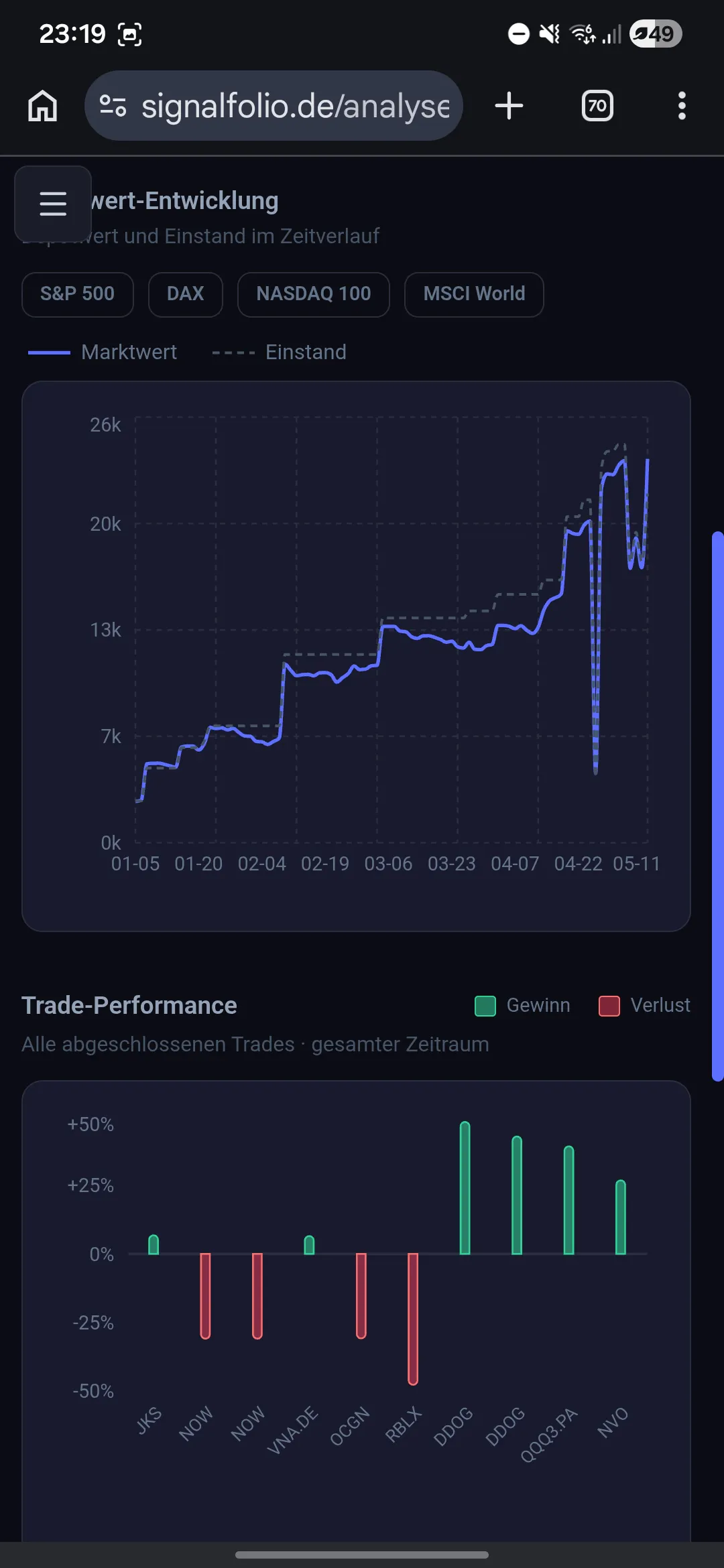The height and width of the screenshot is (1568, 724).
Task: Enable the NASDAQ 100 benchmark chip
Action: 314,294
